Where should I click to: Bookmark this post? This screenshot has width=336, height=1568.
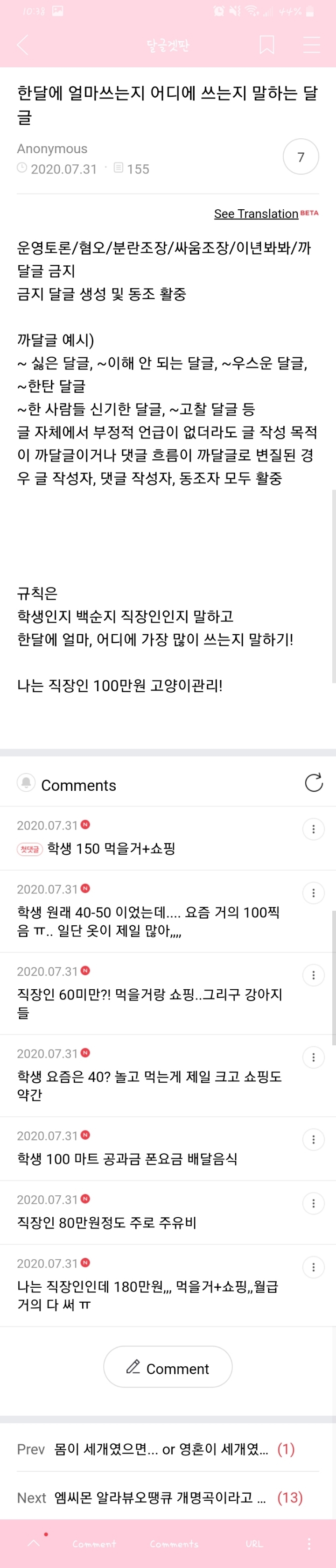coord(266,45)
